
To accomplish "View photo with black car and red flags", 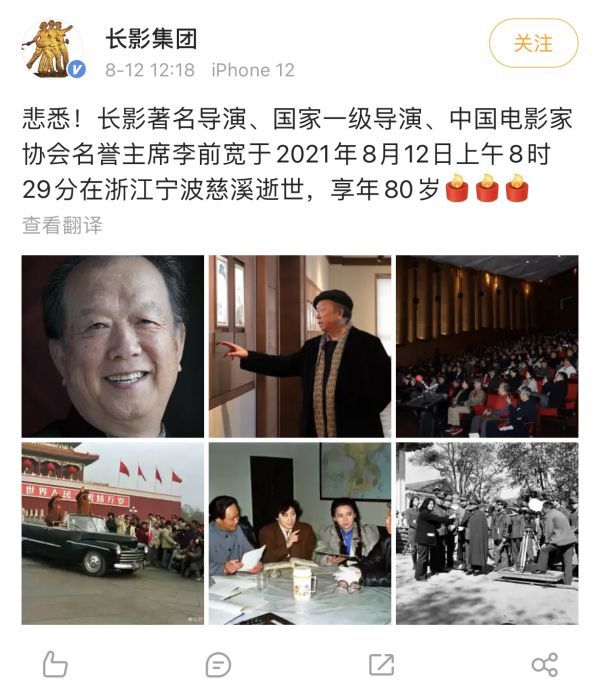I will [x=112, y=534].
